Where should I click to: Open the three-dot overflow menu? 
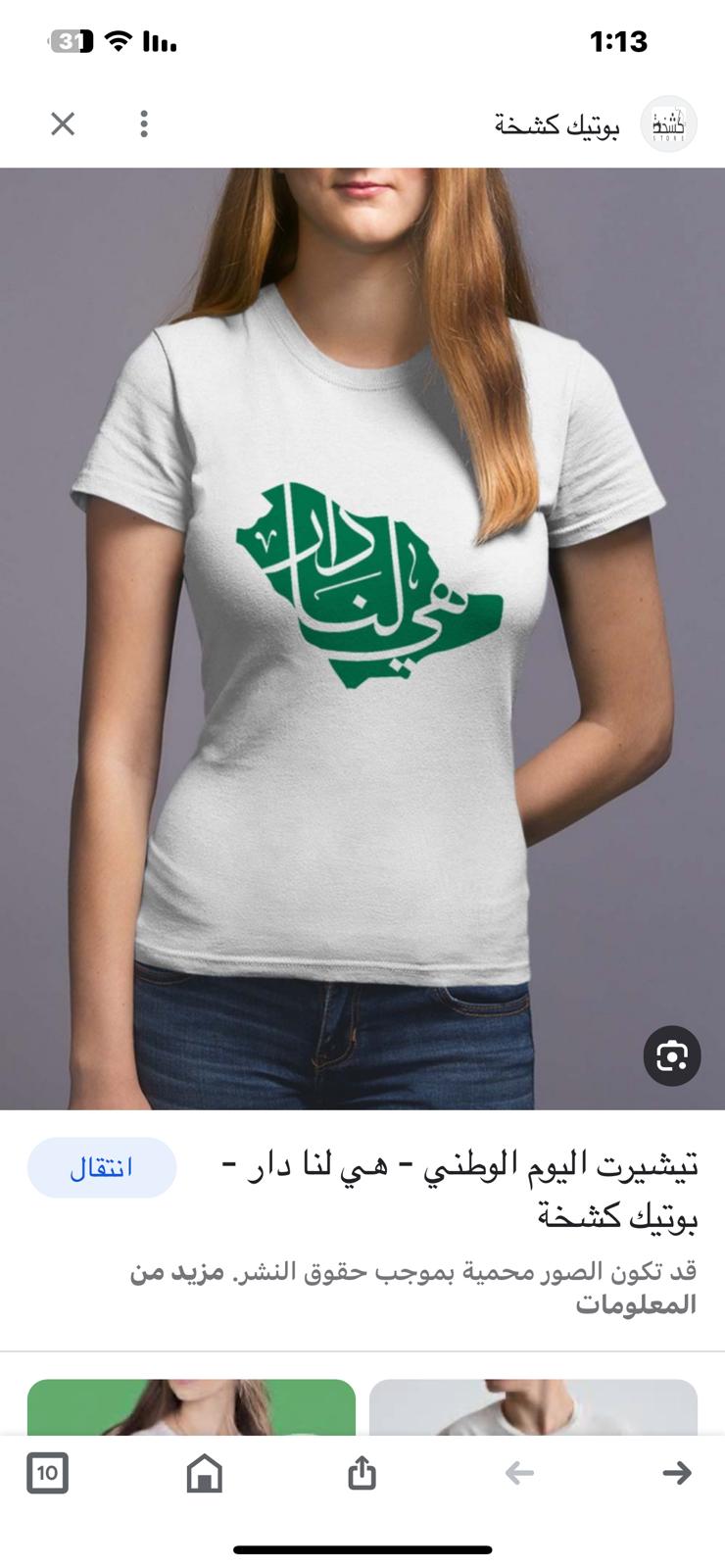pyautogui.click(x=144, y=123)
